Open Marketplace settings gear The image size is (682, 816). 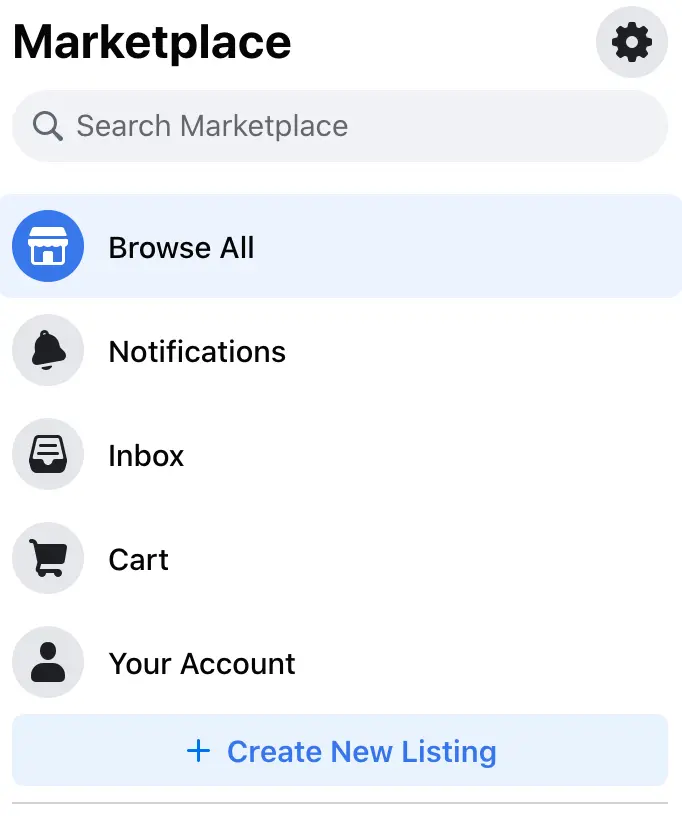[x=632, y=42]
